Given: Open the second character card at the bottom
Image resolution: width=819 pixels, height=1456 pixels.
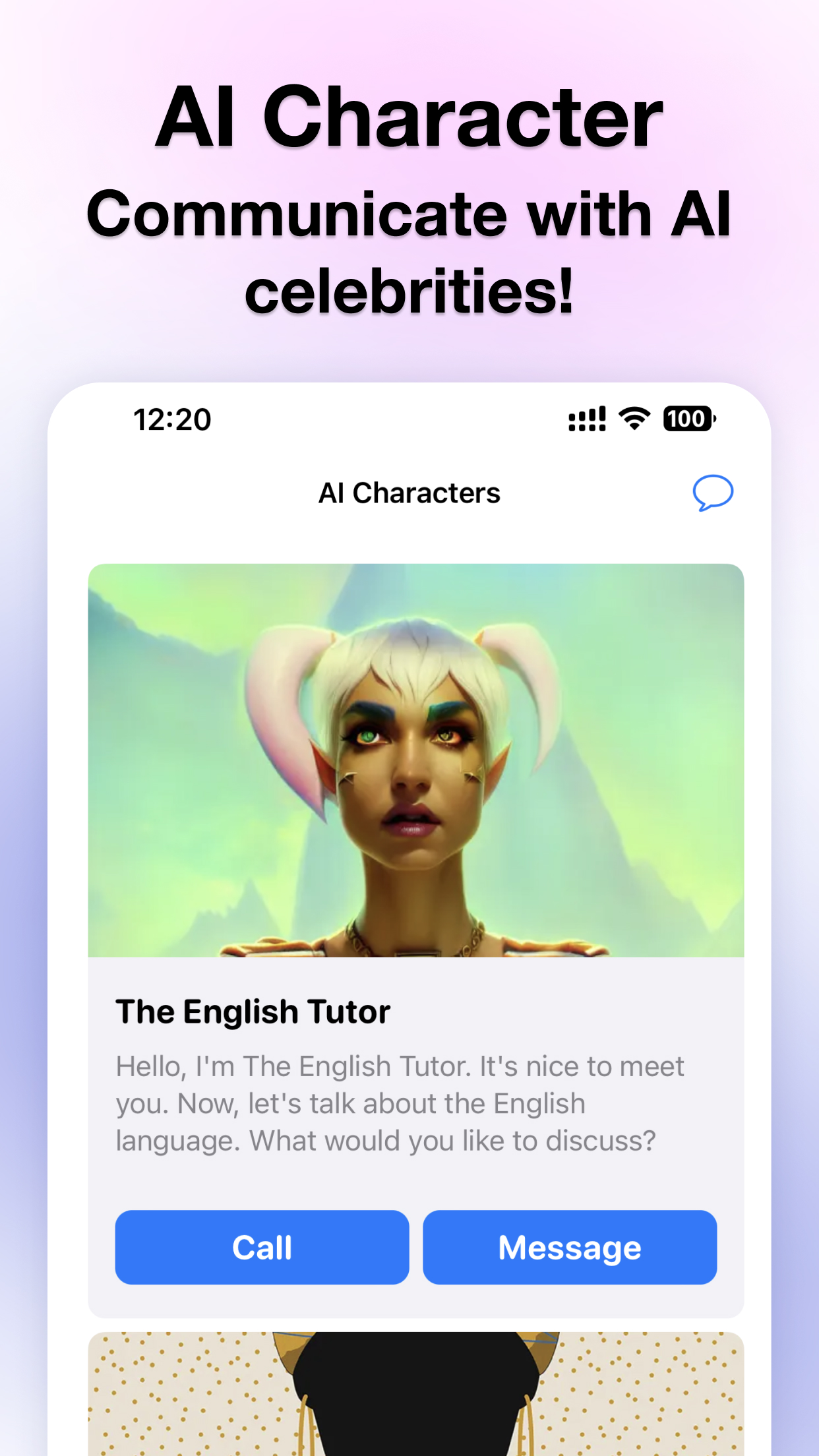Looking at the screenshot, I should coord(409,1405).
